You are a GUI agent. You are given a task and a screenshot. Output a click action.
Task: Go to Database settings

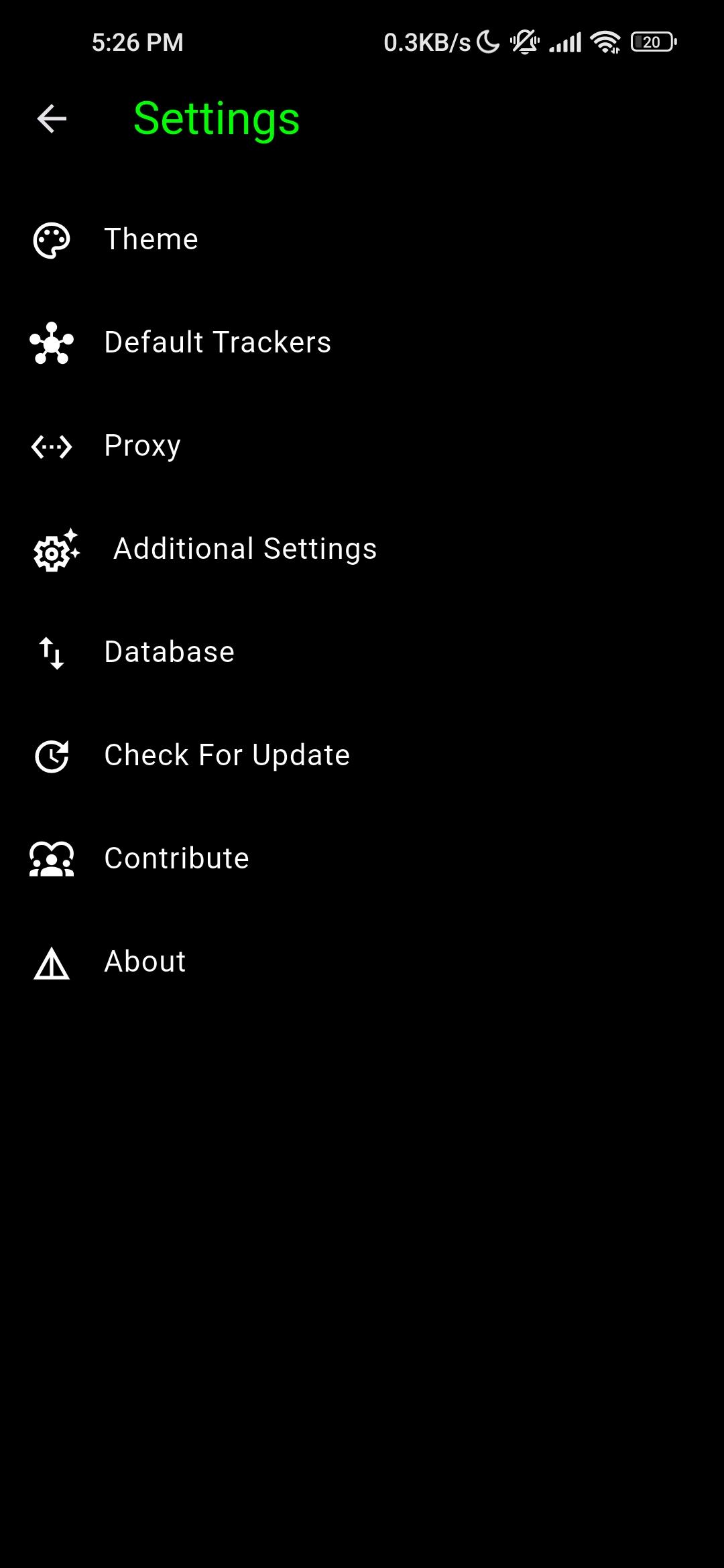(x=169, y=652)
